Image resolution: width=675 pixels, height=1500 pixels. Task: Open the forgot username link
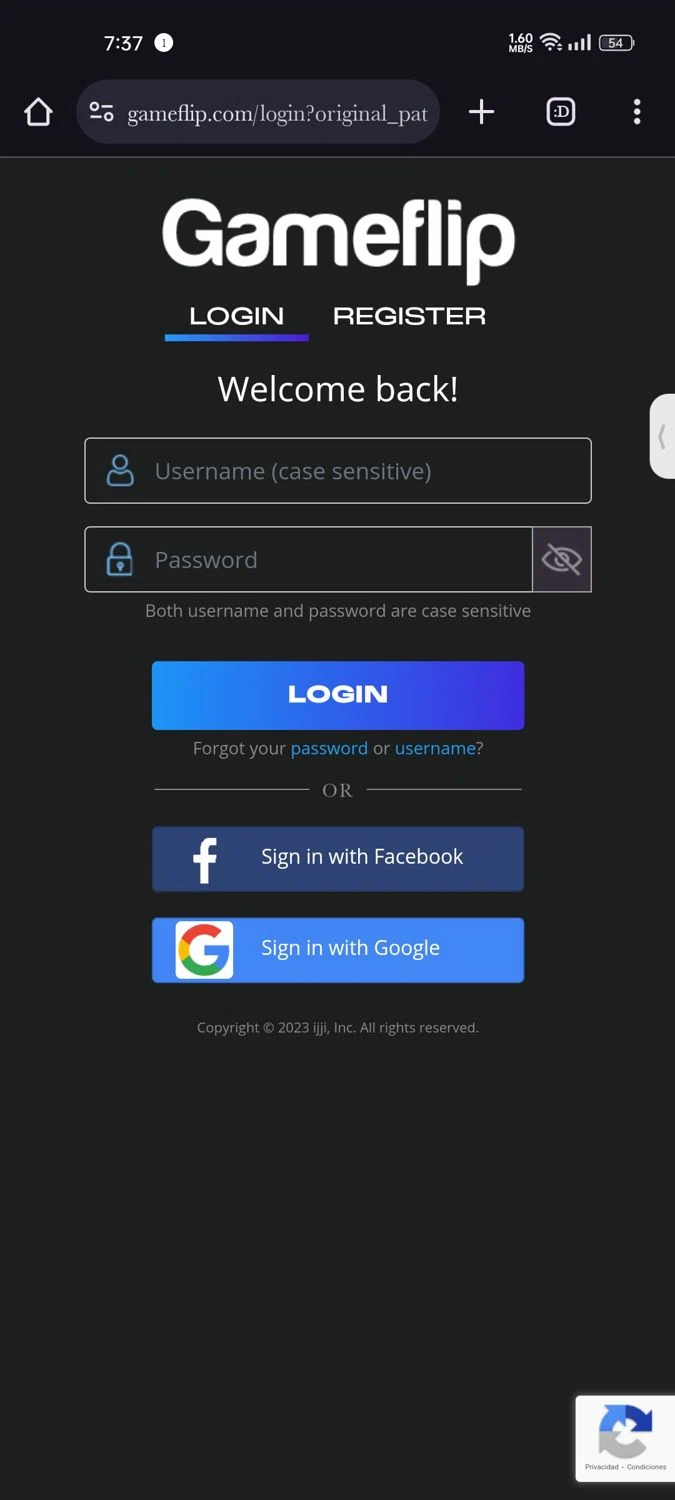pos(435,748)
